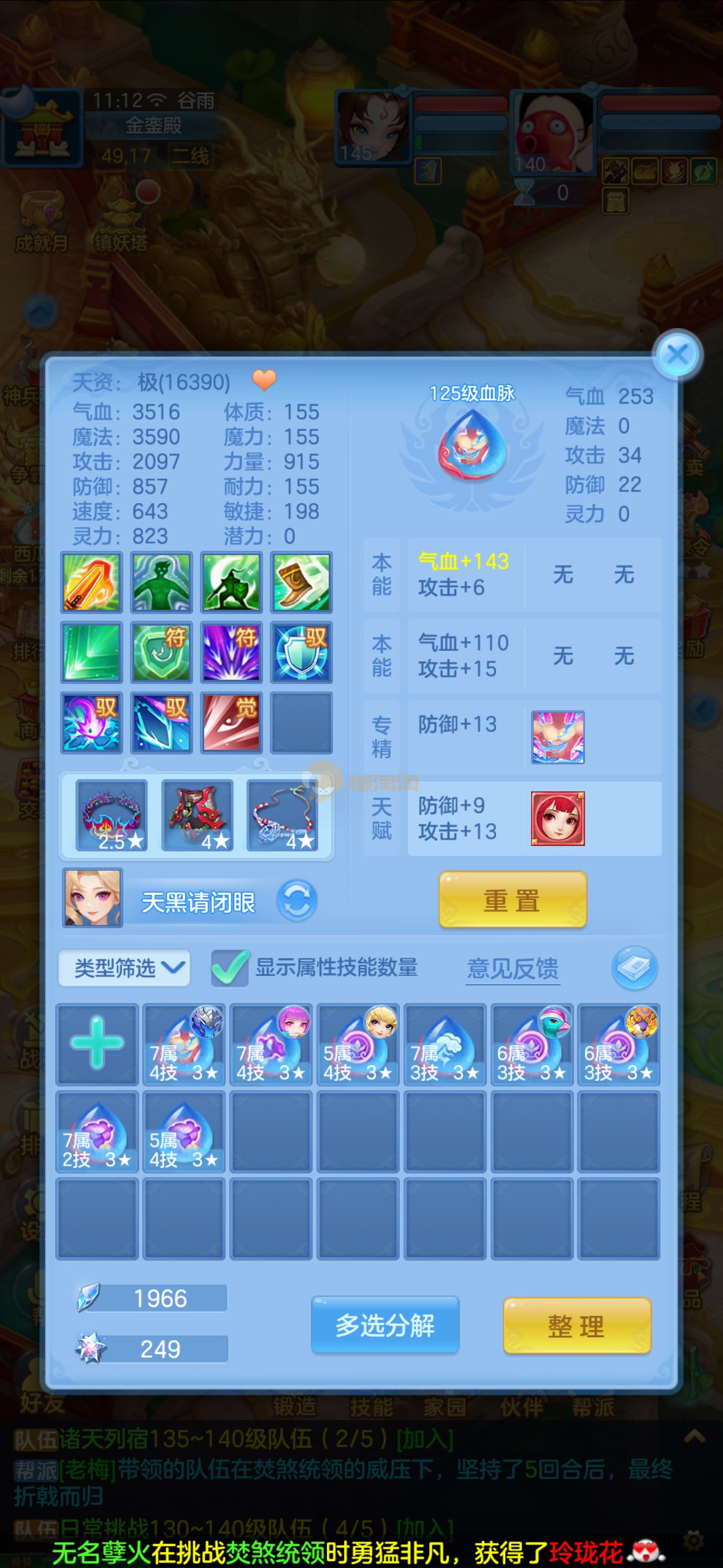Select the 5属 4技 item with blonde avatar
The image size is (723, 1568).
point(358,1045)
